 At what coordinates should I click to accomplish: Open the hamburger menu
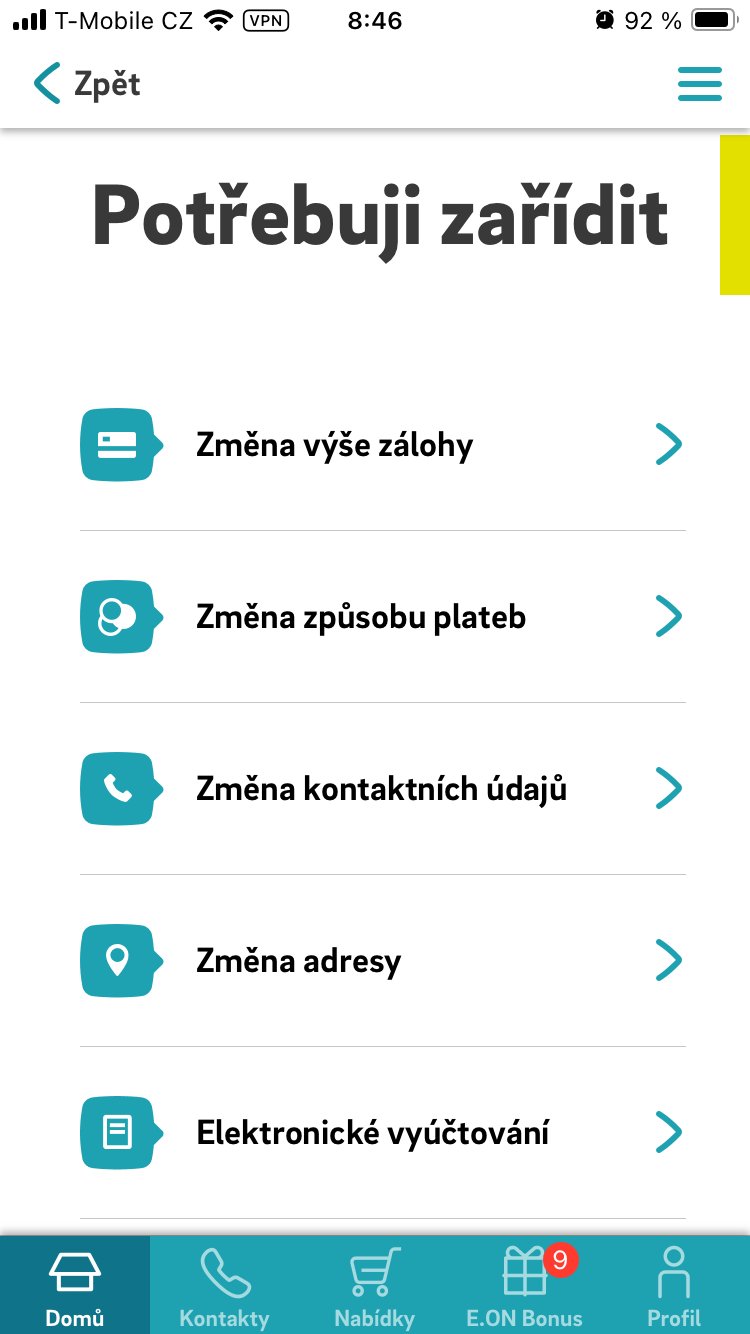699,84
